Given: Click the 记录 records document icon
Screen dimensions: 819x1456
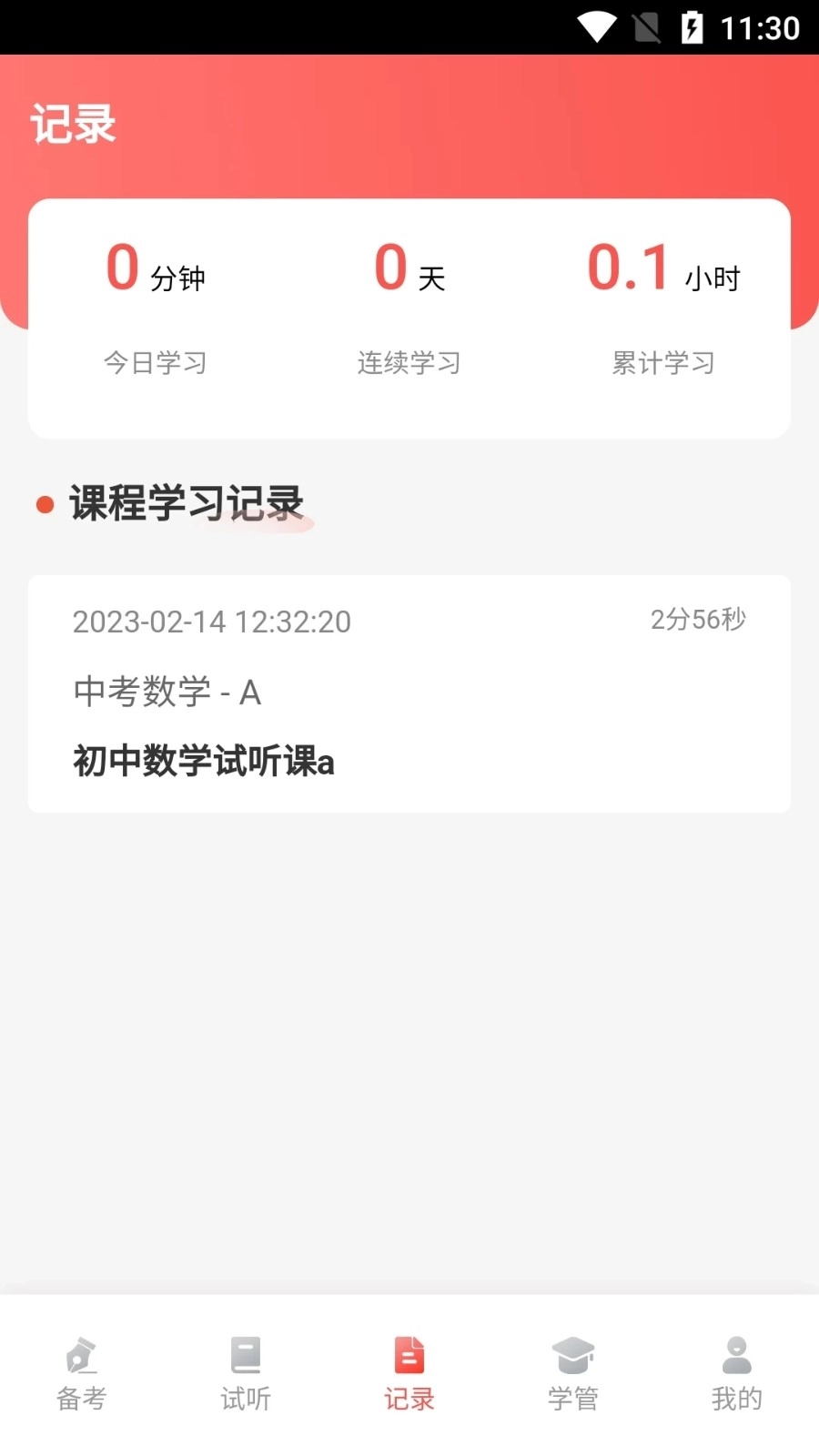Looking at the screenshot, I should (x=409, y=1356).
